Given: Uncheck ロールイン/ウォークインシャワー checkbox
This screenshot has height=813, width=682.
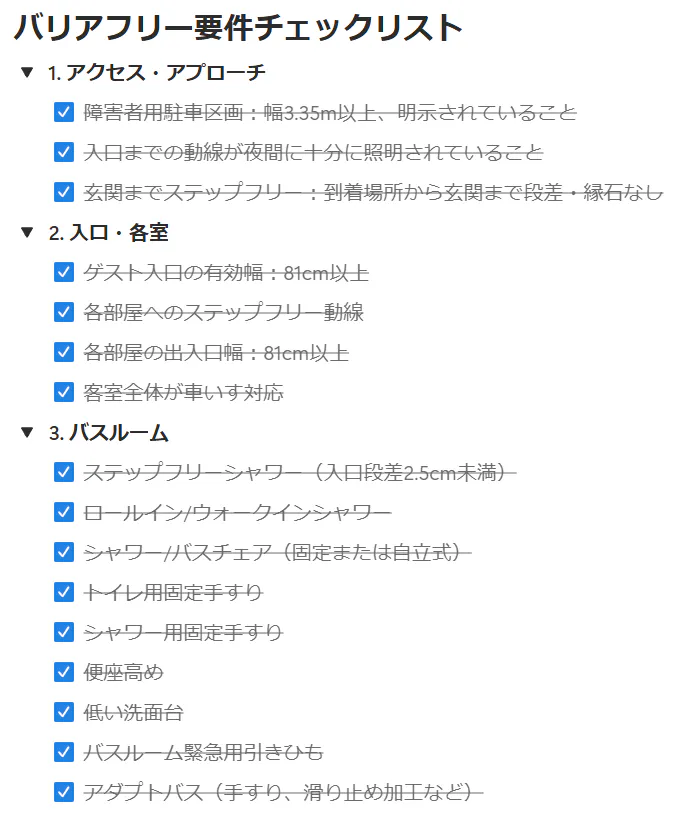Looking at the screenshot, I should tap(64, 512).
